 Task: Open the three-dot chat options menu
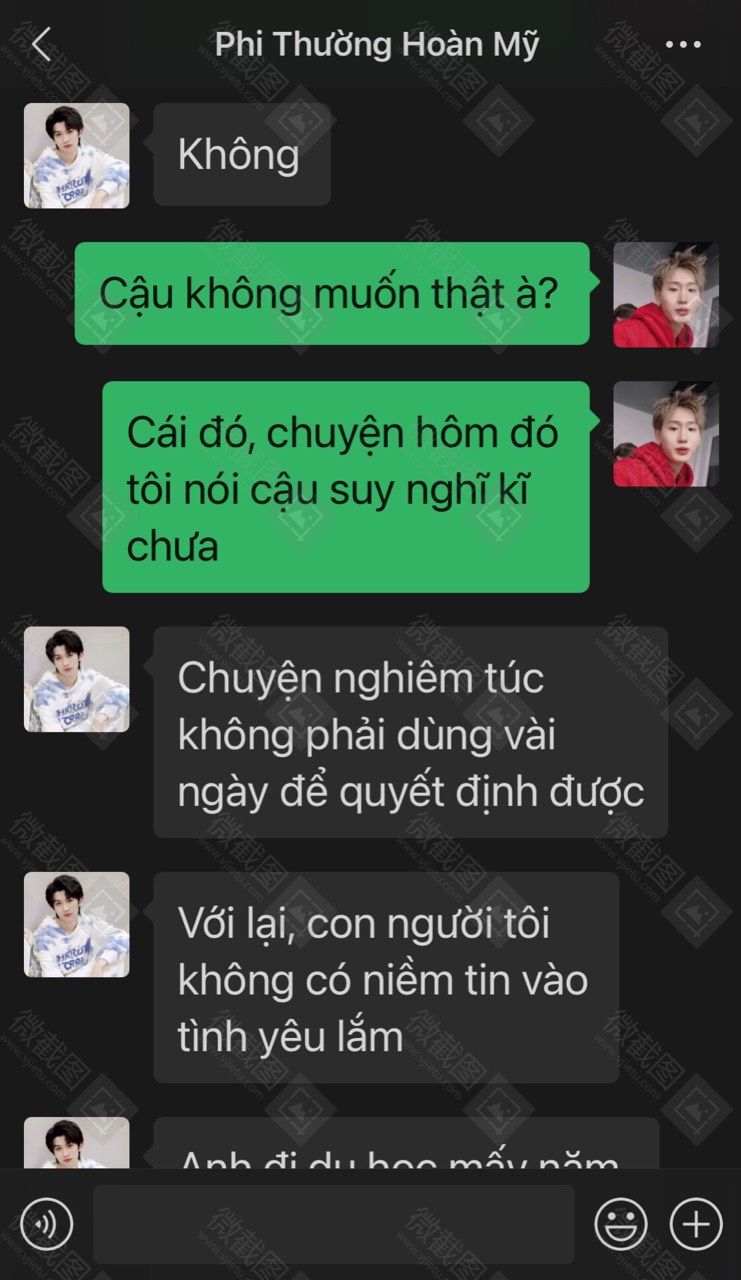[683, 45]
